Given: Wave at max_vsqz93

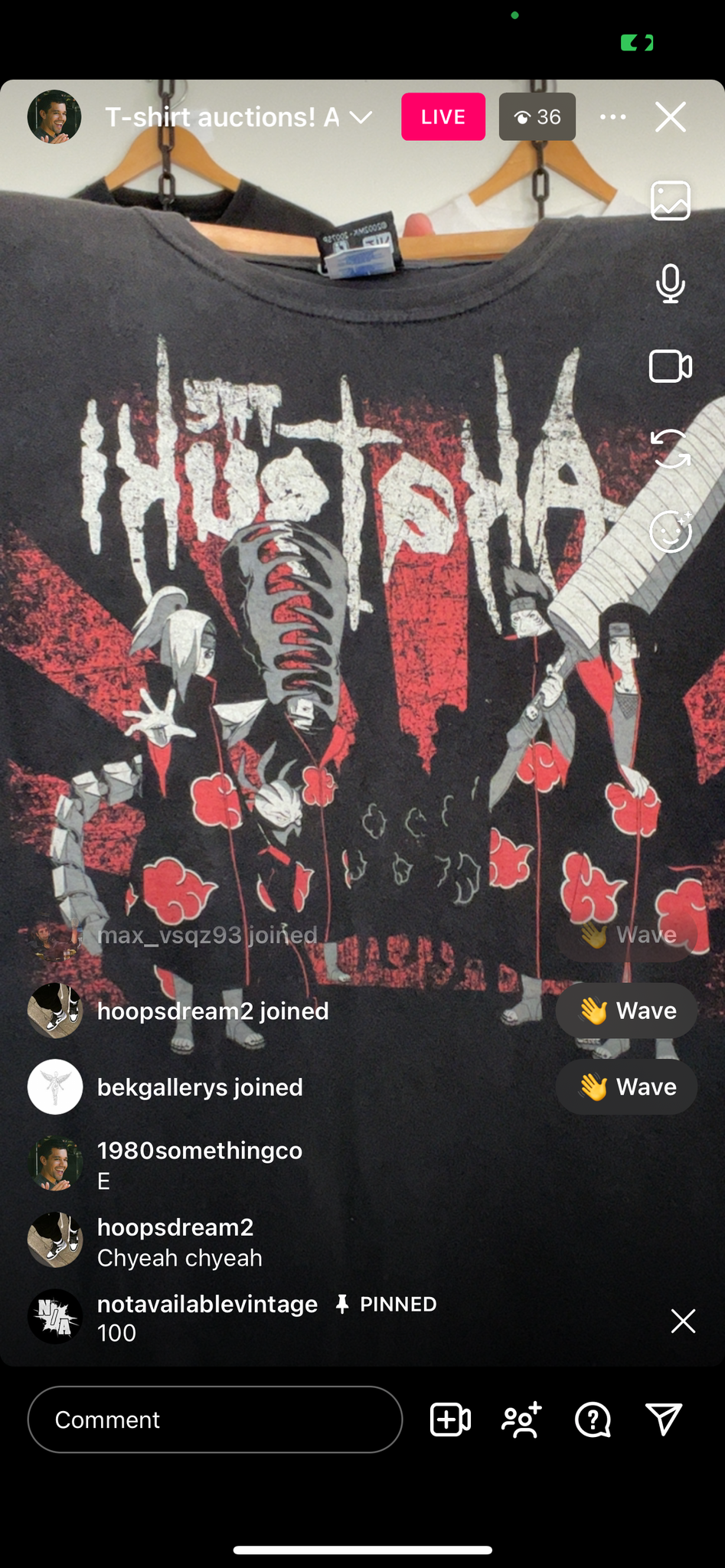Looking at the screenshot, I should (626, 935).
